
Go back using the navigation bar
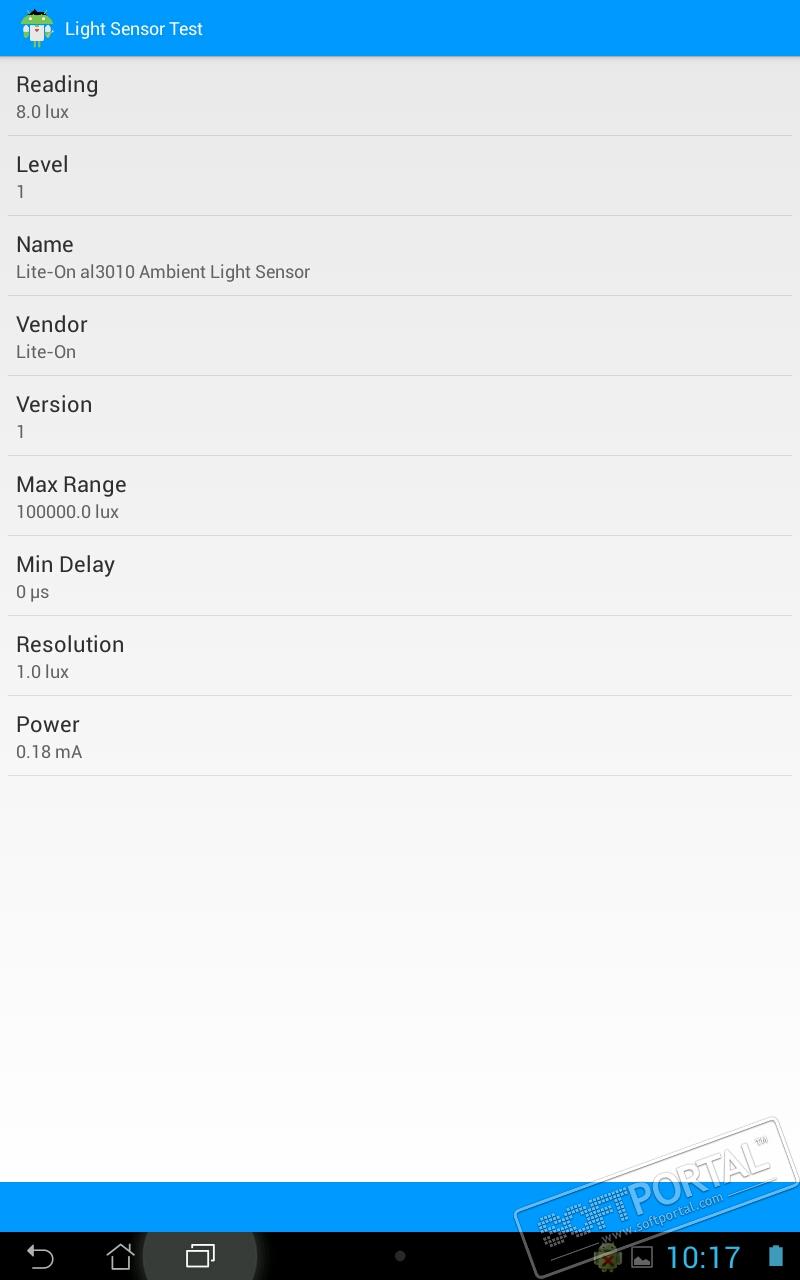(40, 1256)
